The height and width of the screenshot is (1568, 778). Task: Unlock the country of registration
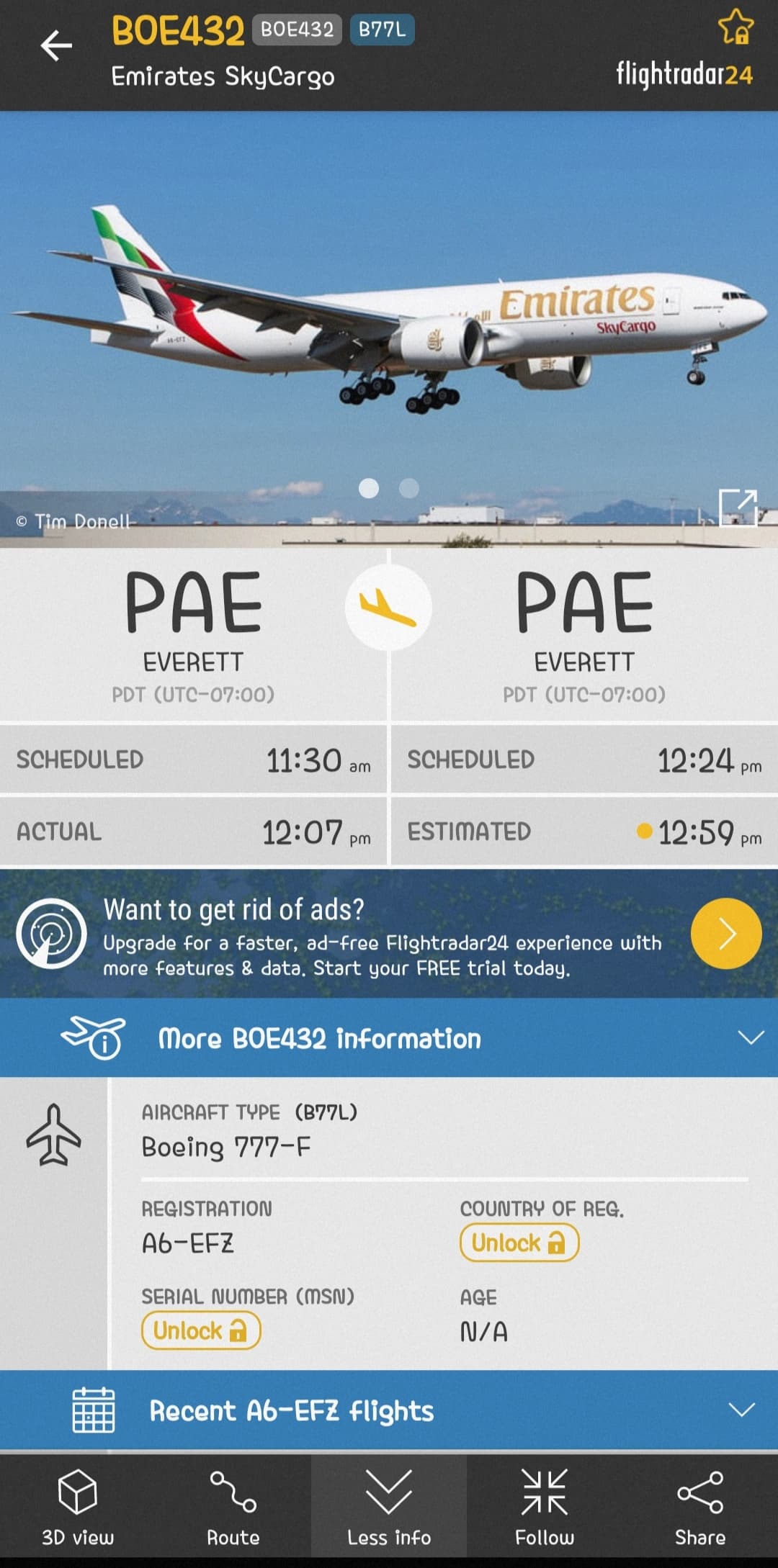click(519, 1243)
